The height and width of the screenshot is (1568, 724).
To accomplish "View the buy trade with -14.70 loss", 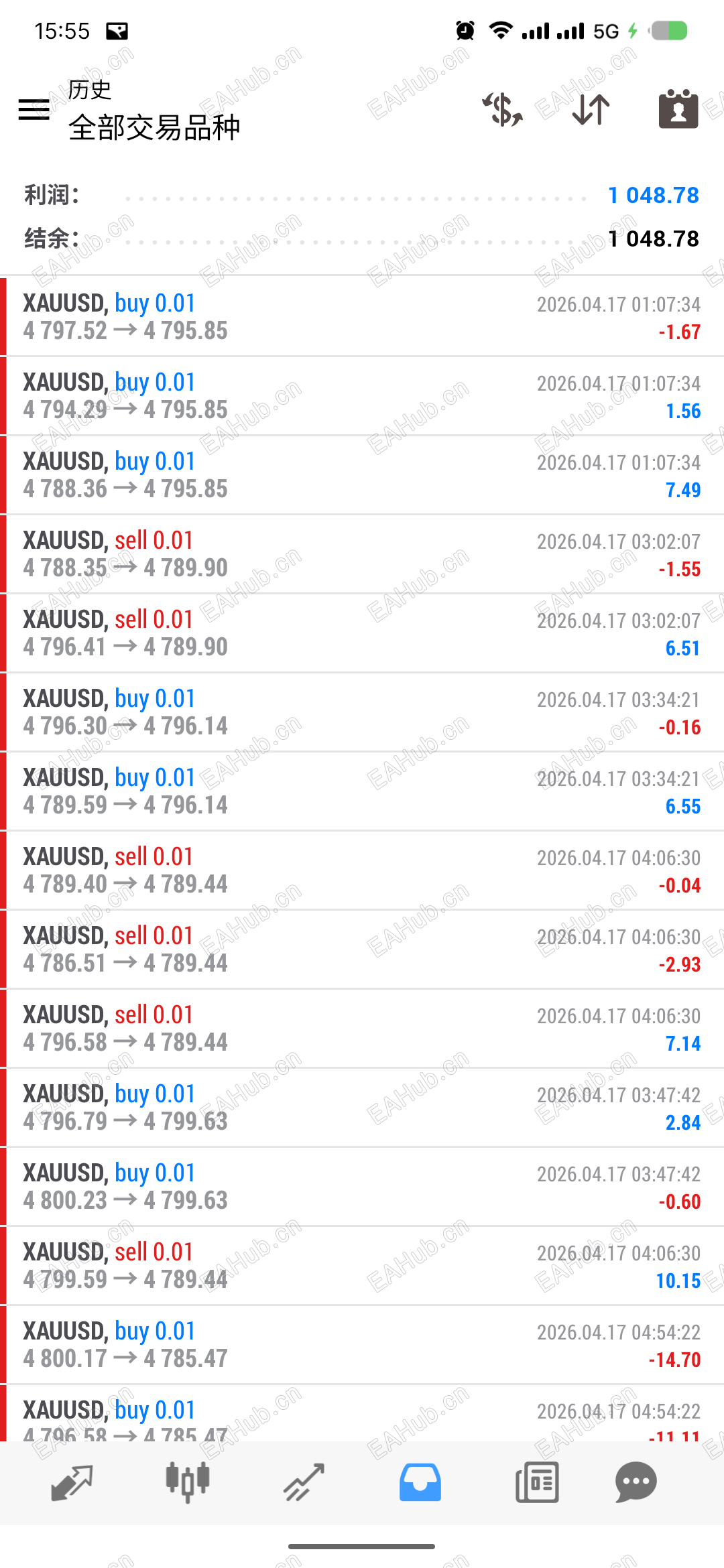I will 362,1344.
